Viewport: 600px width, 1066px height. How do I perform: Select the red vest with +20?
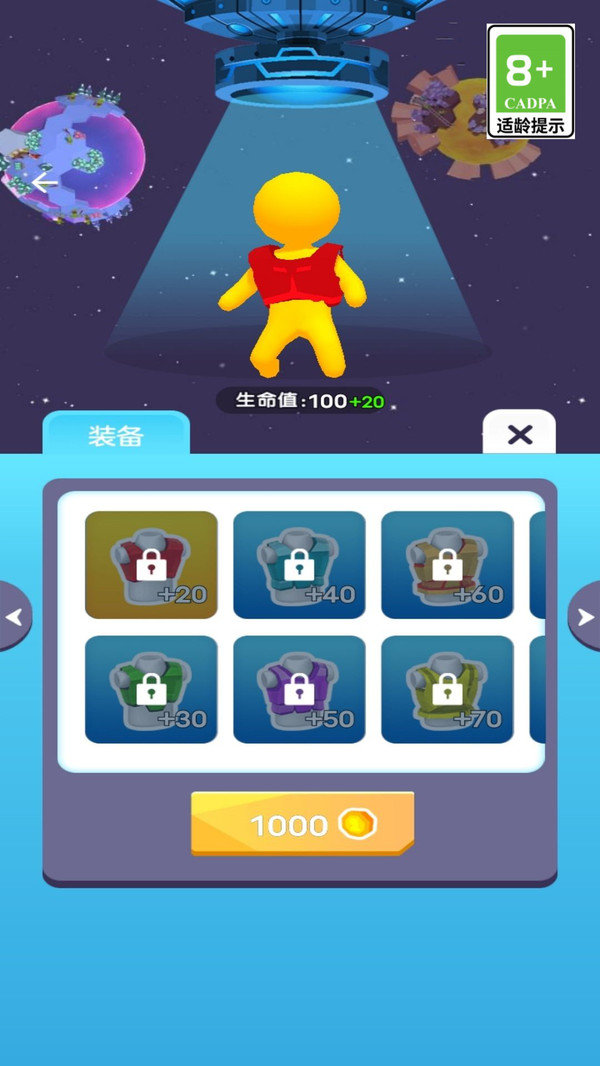pyautogui.click(x=151, y=565)
